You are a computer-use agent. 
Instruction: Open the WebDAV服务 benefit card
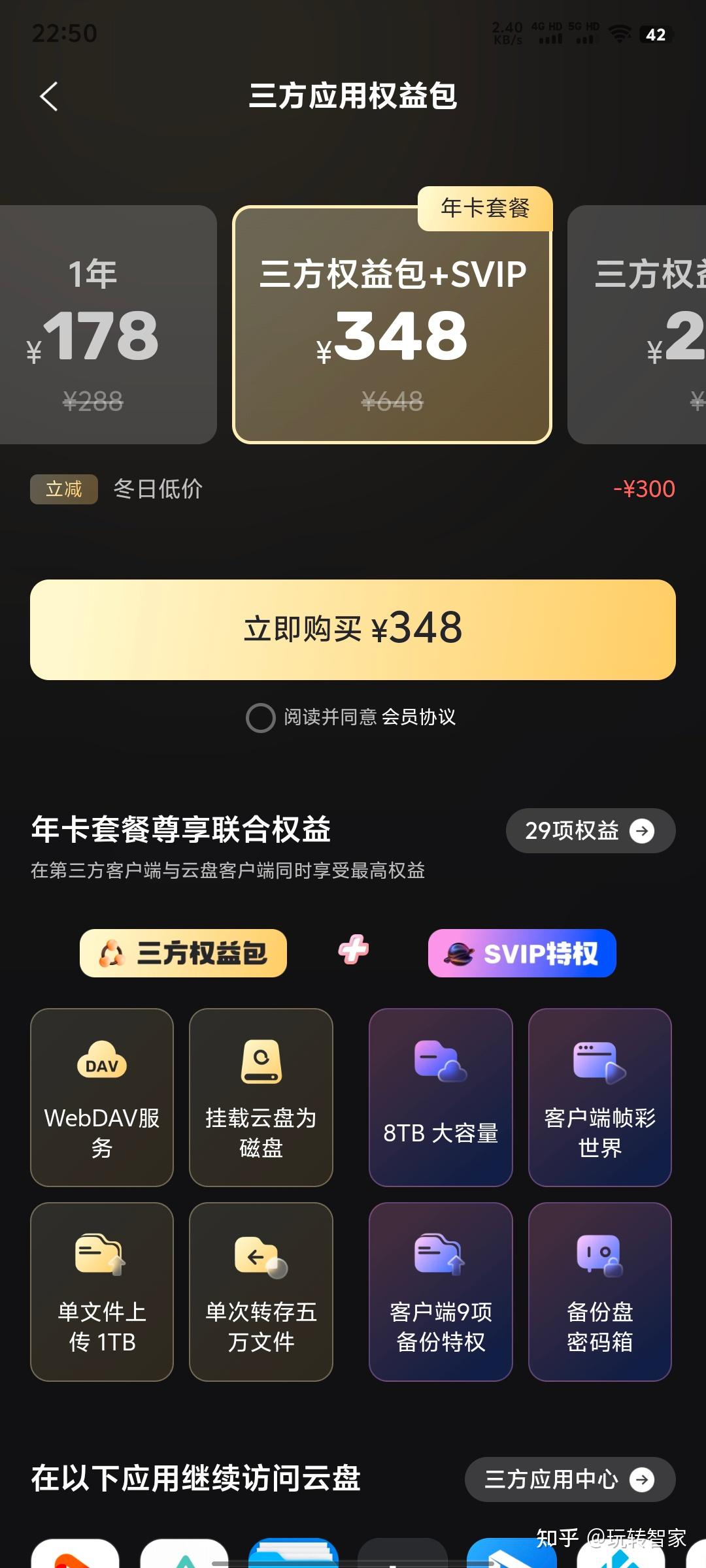coord(102,1097)
